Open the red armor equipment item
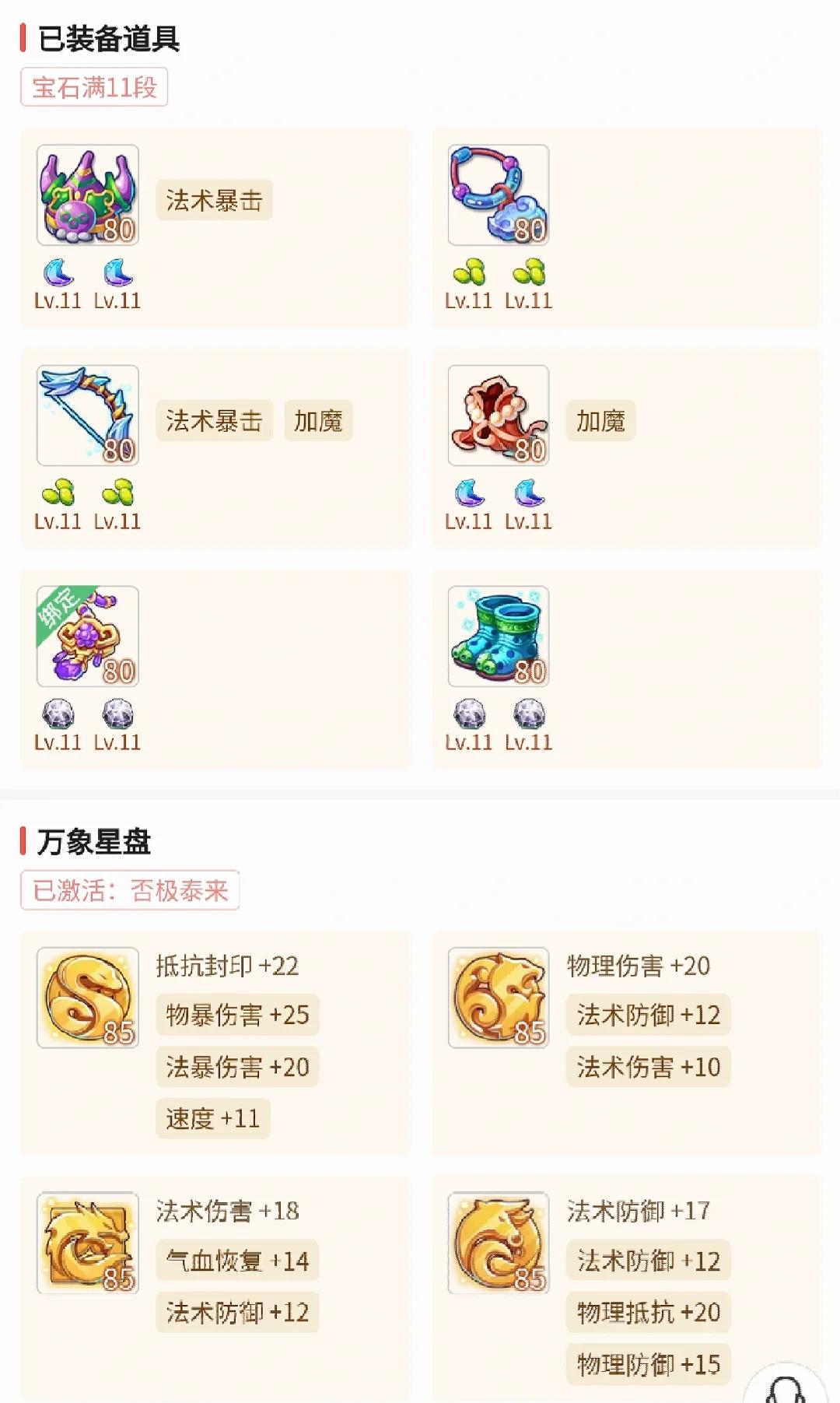 (499, 416)
